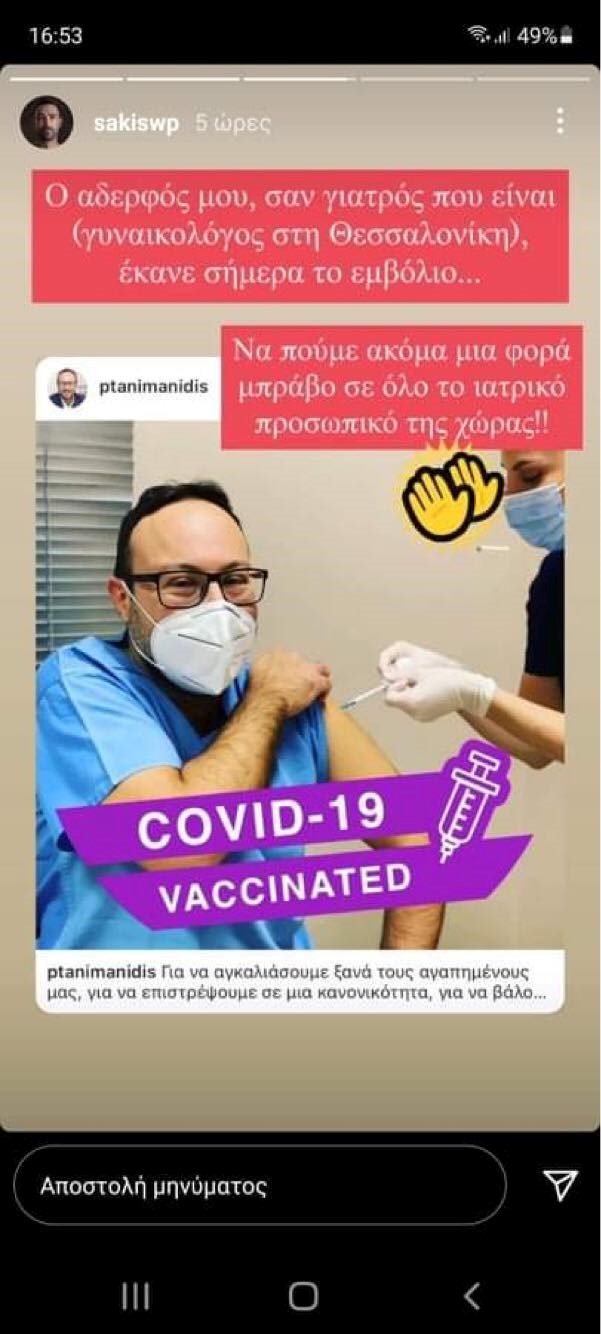Tap the sakiswp username
601x1334 pixels.
[136, 123]
